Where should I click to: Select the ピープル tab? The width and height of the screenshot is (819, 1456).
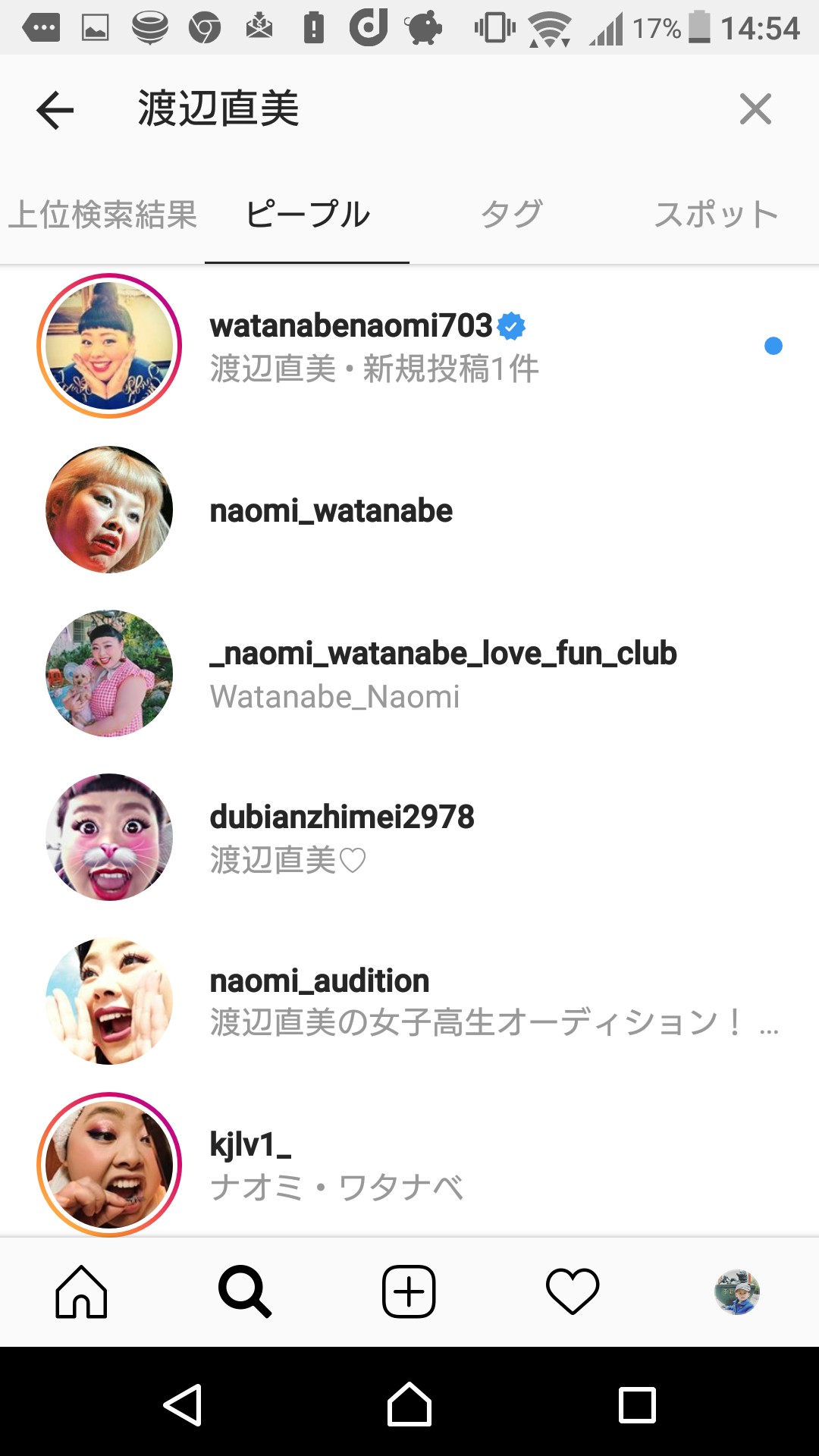[x=307, y=215]
